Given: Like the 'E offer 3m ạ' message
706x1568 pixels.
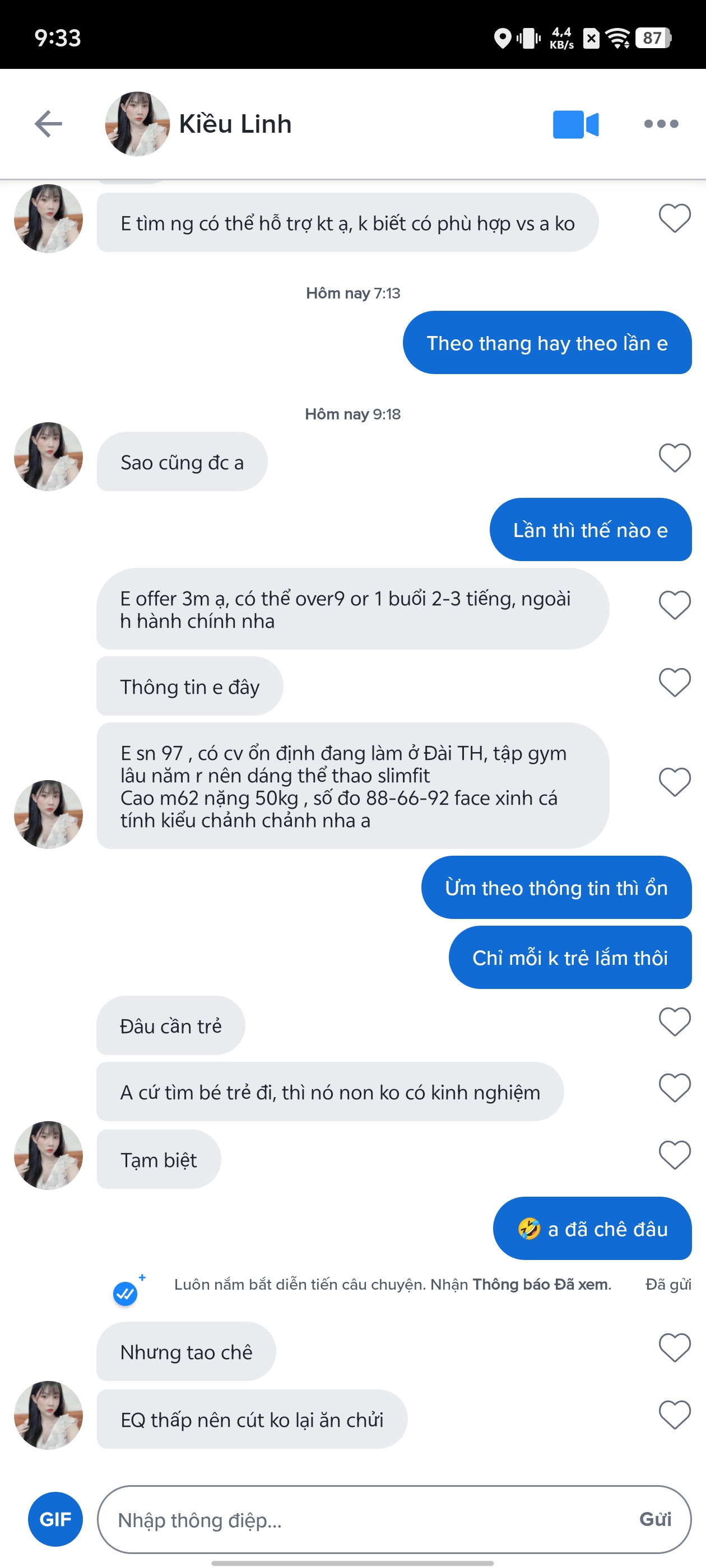Looking at the screenshot, I should click(674, 606).
